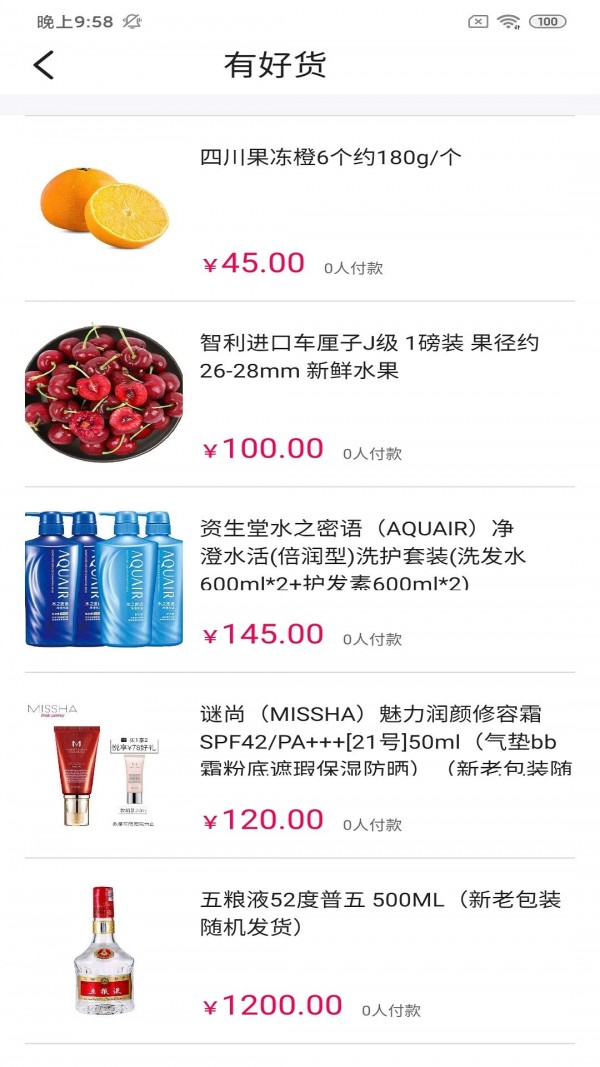View the 智利进口车厘子 product

(370, 357)
